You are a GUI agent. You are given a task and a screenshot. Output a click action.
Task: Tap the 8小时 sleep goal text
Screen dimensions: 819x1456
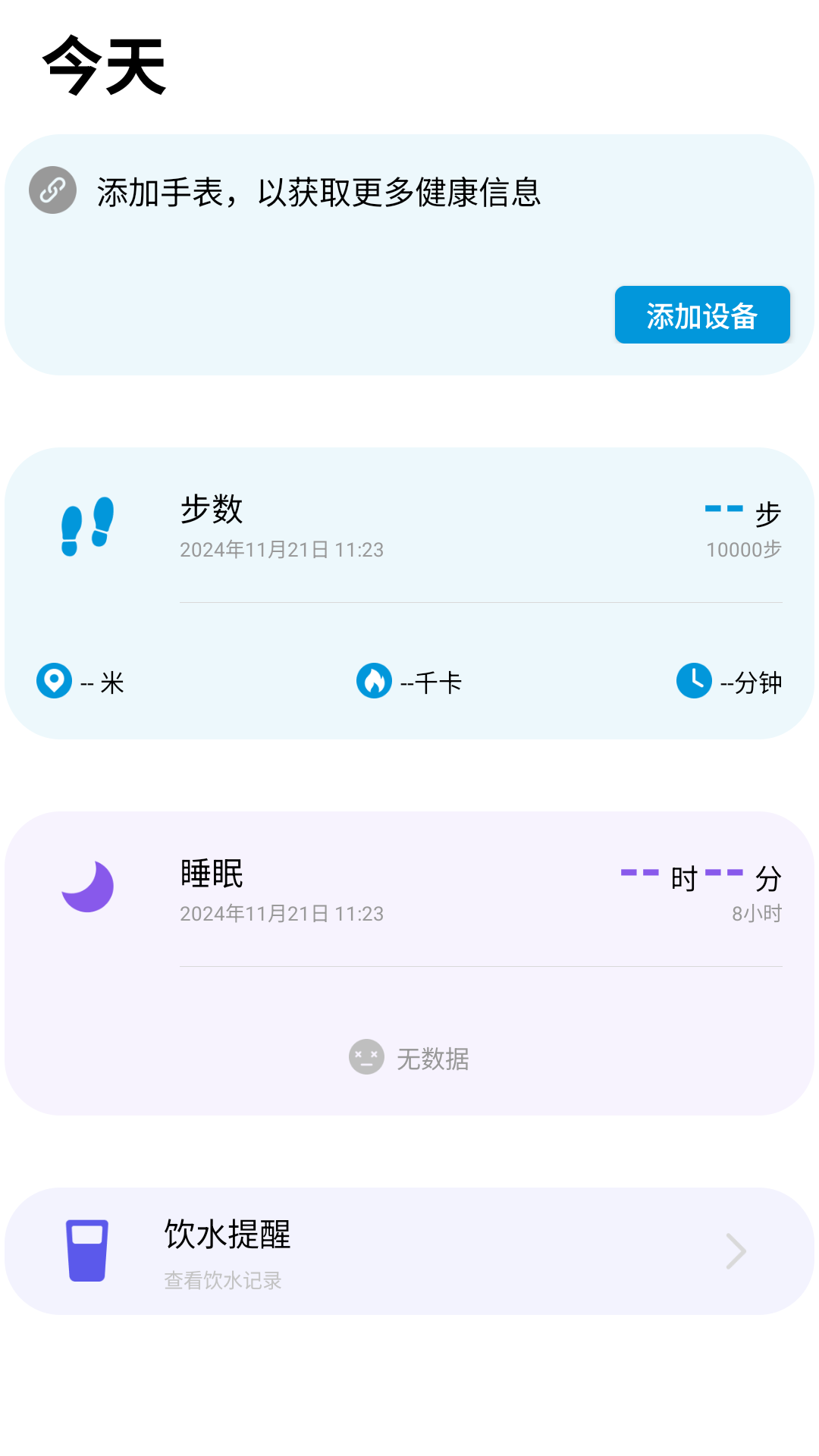755,914
